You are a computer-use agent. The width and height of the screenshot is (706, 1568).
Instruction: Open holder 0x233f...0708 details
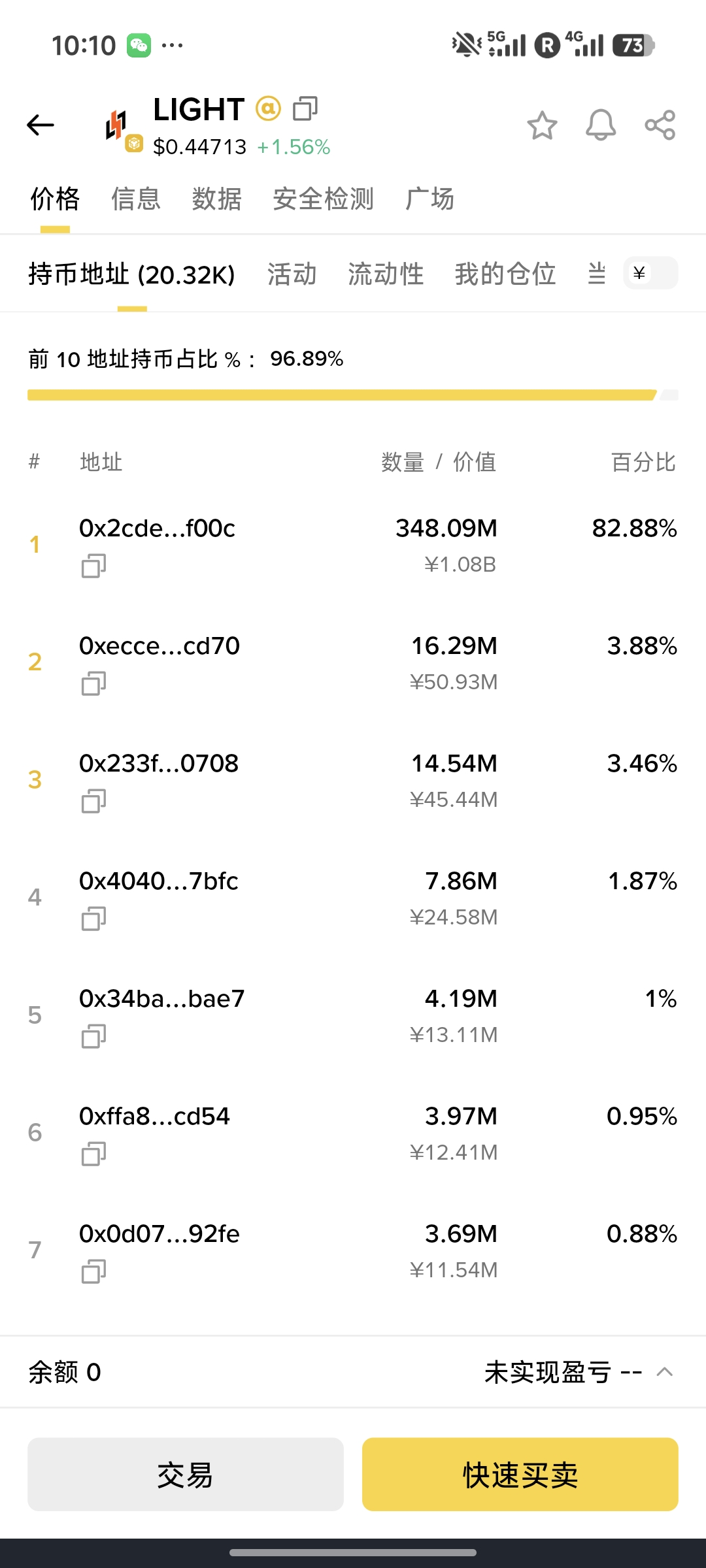point(159,764)
